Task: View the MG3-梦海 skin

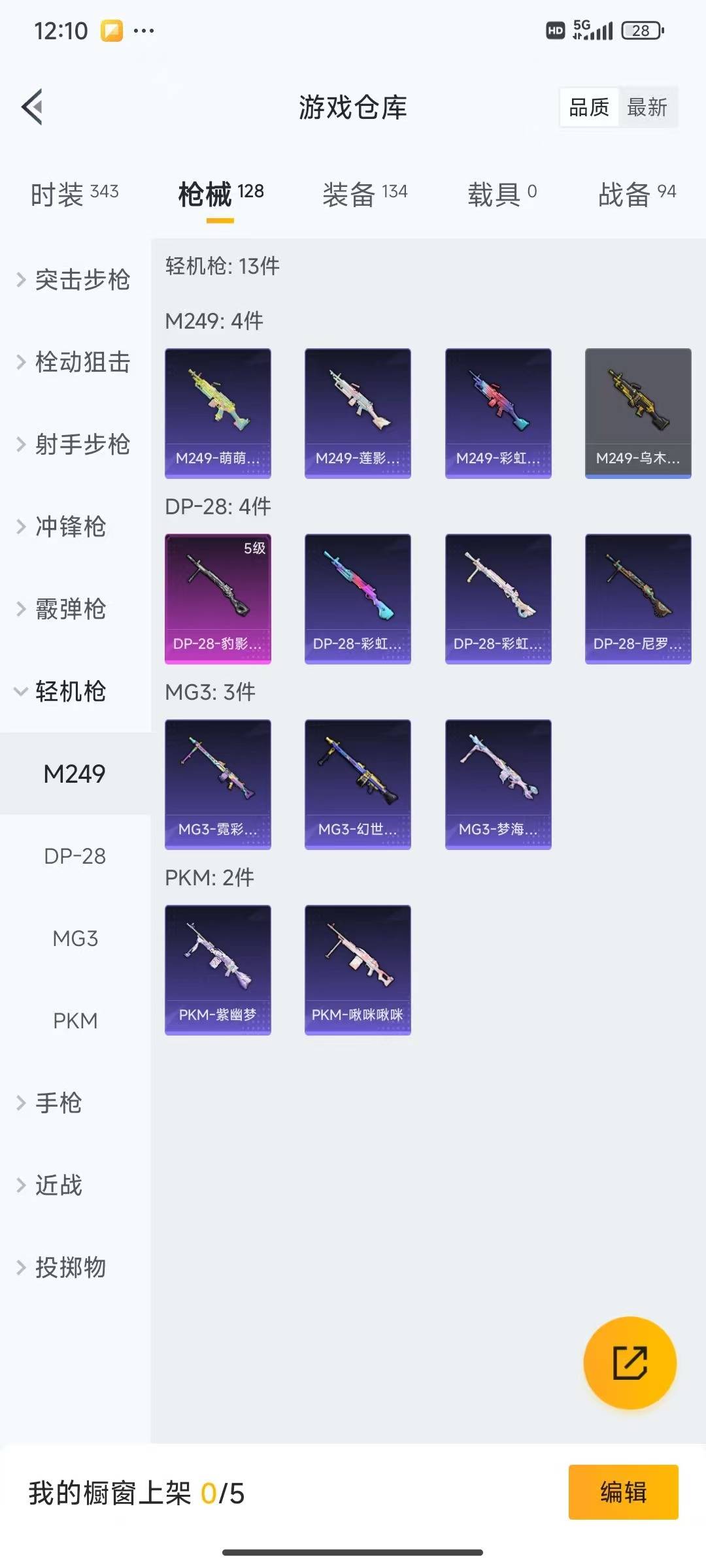Action: point(498,784)
